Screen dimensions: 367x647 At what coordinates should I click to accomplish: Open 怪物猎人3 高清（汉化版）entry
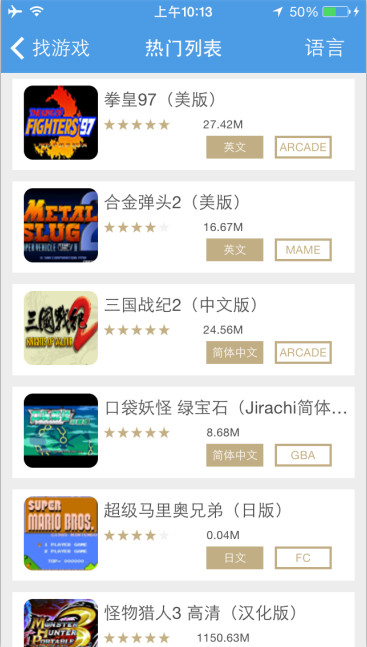coord(183,619)
